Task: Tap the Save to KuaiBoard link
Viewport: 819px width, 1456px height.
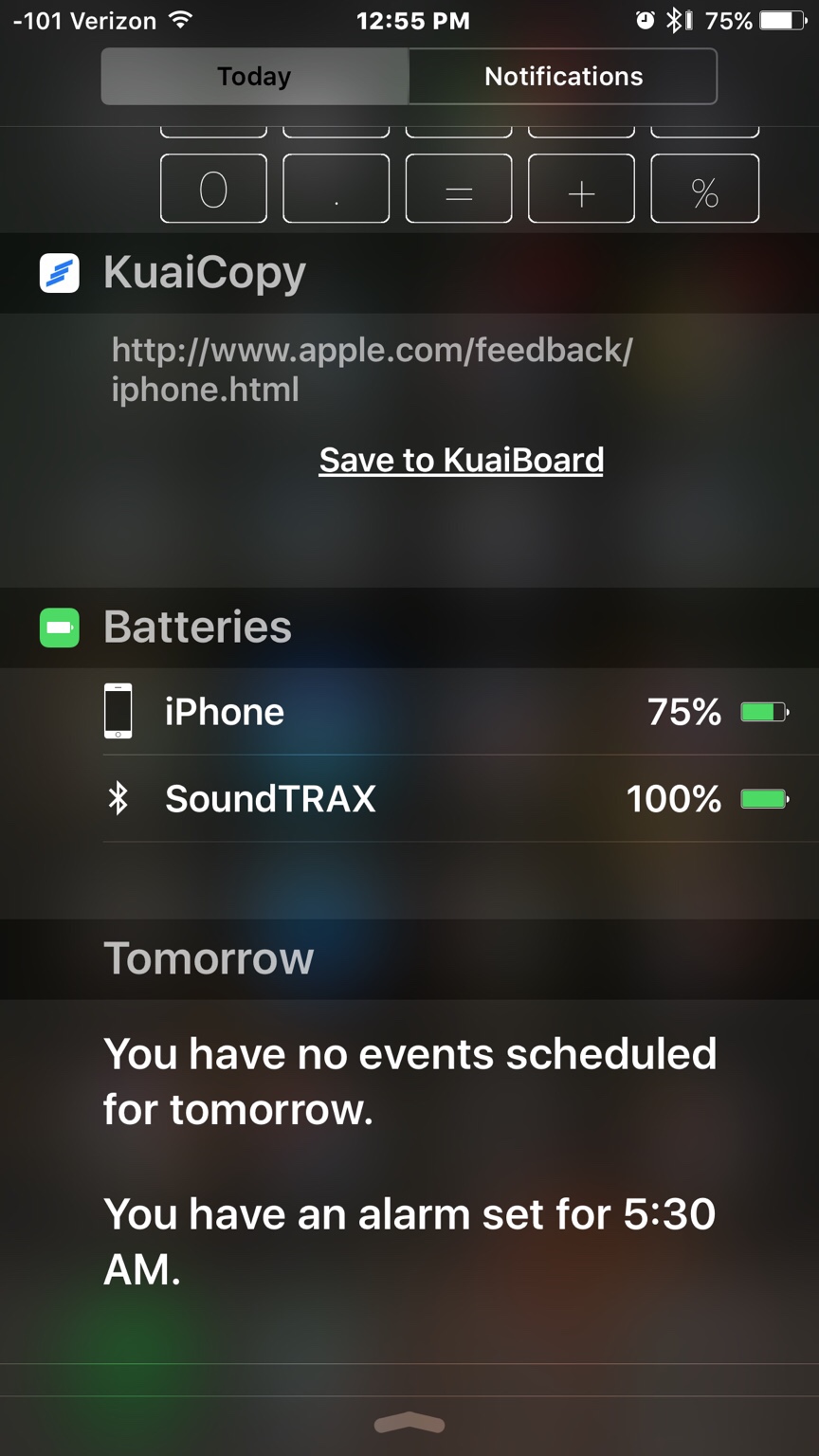Action: 461,461
